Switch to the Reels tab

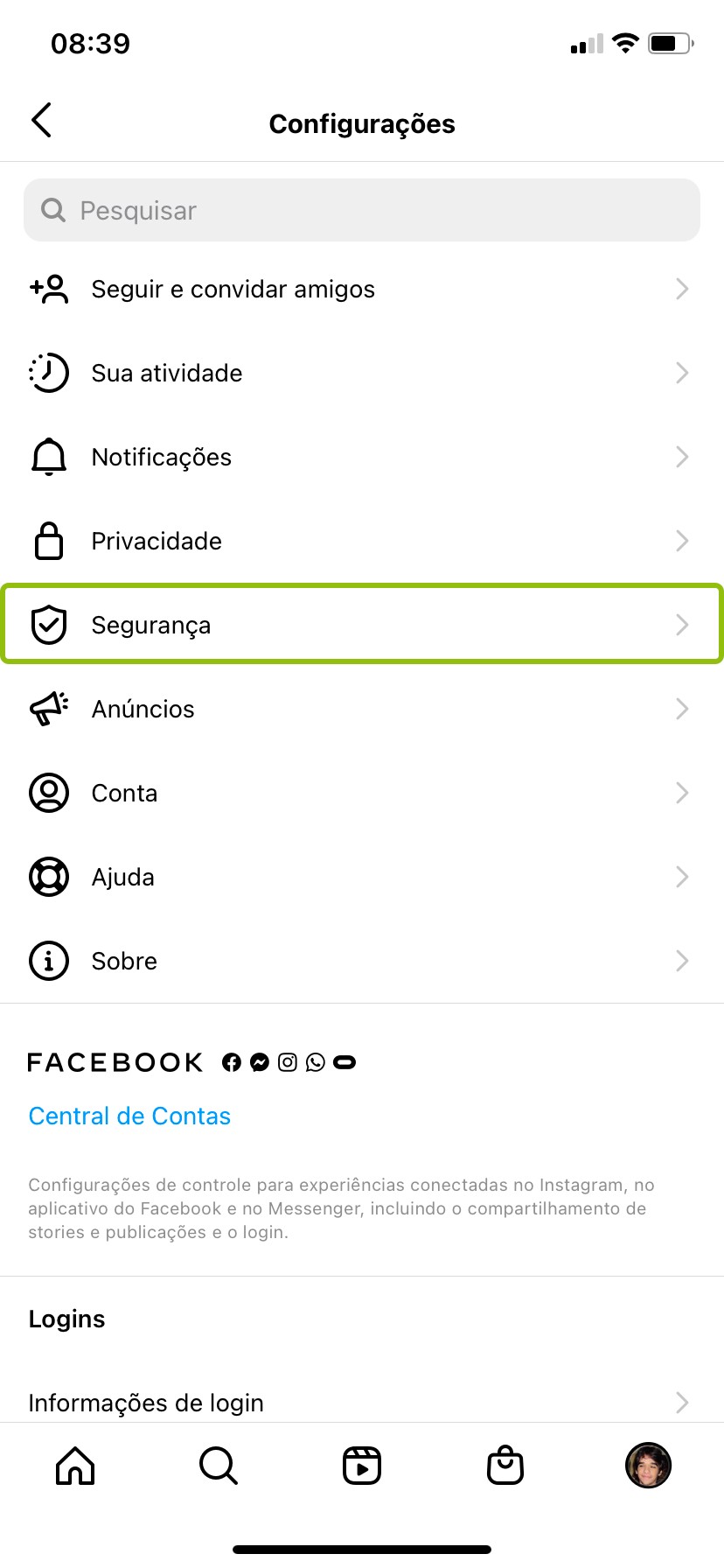pos(362,1466)
